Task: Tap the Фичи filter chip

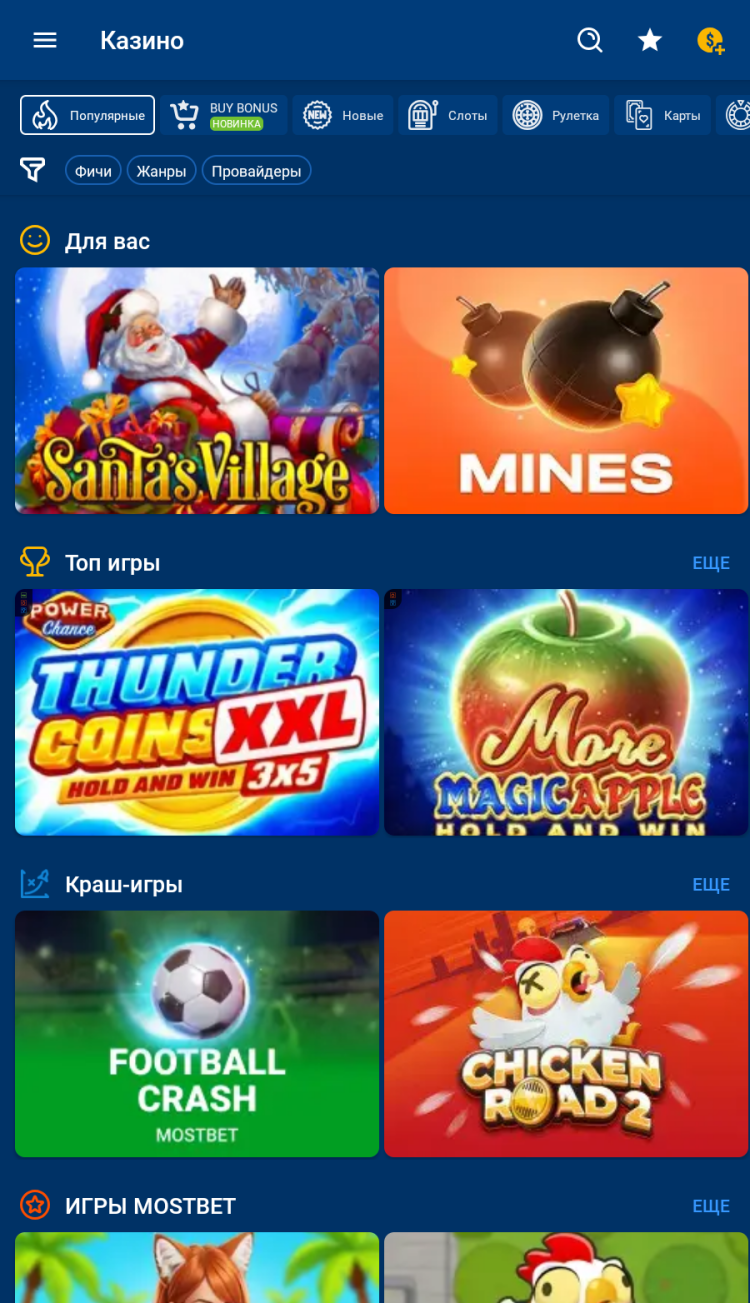Action: coord(93,171)
